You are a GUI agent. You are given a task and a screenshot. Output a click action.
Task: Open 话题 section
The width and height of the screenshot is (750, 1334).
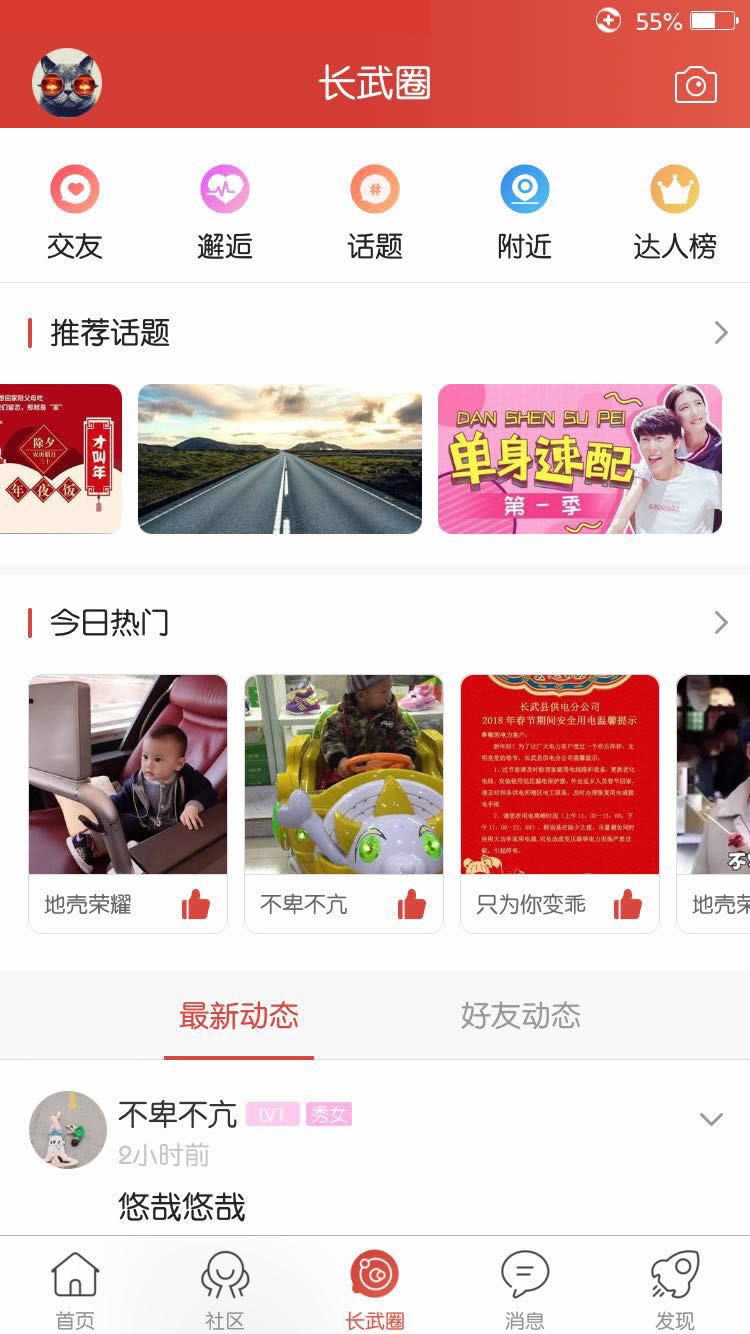click(x=375, y=212)
